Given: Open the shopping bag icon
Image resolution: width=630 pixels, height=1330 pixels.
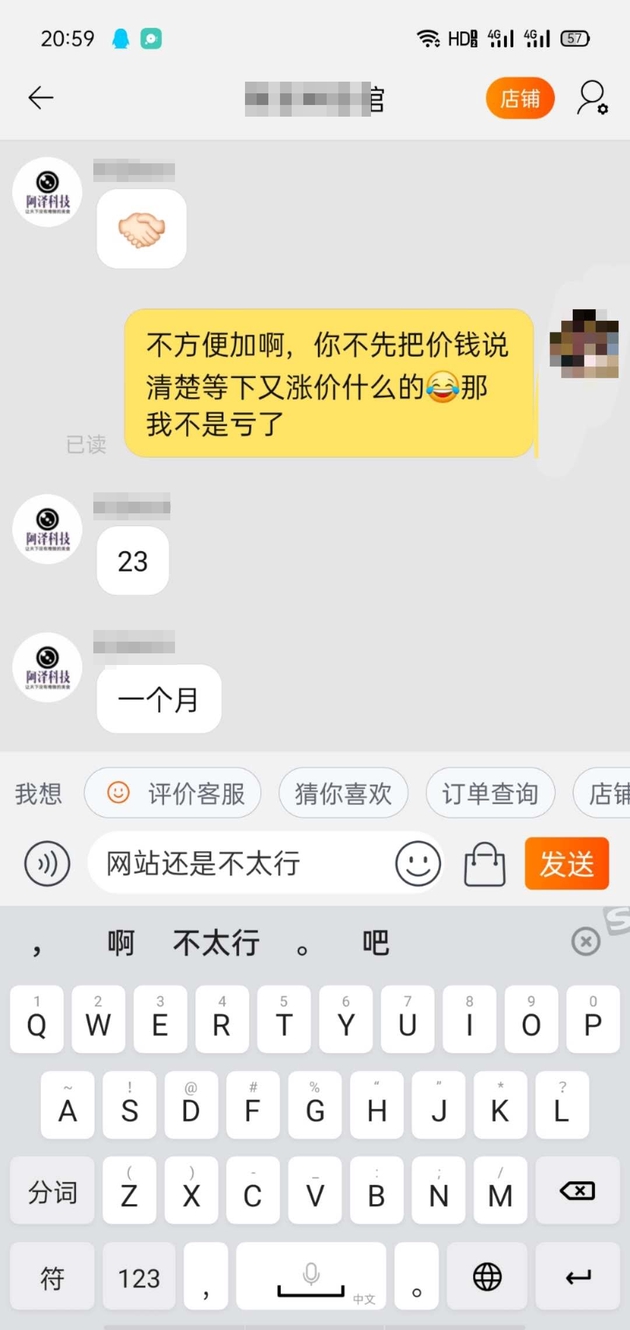Looking at the screenshot, I should coord(485,863).
